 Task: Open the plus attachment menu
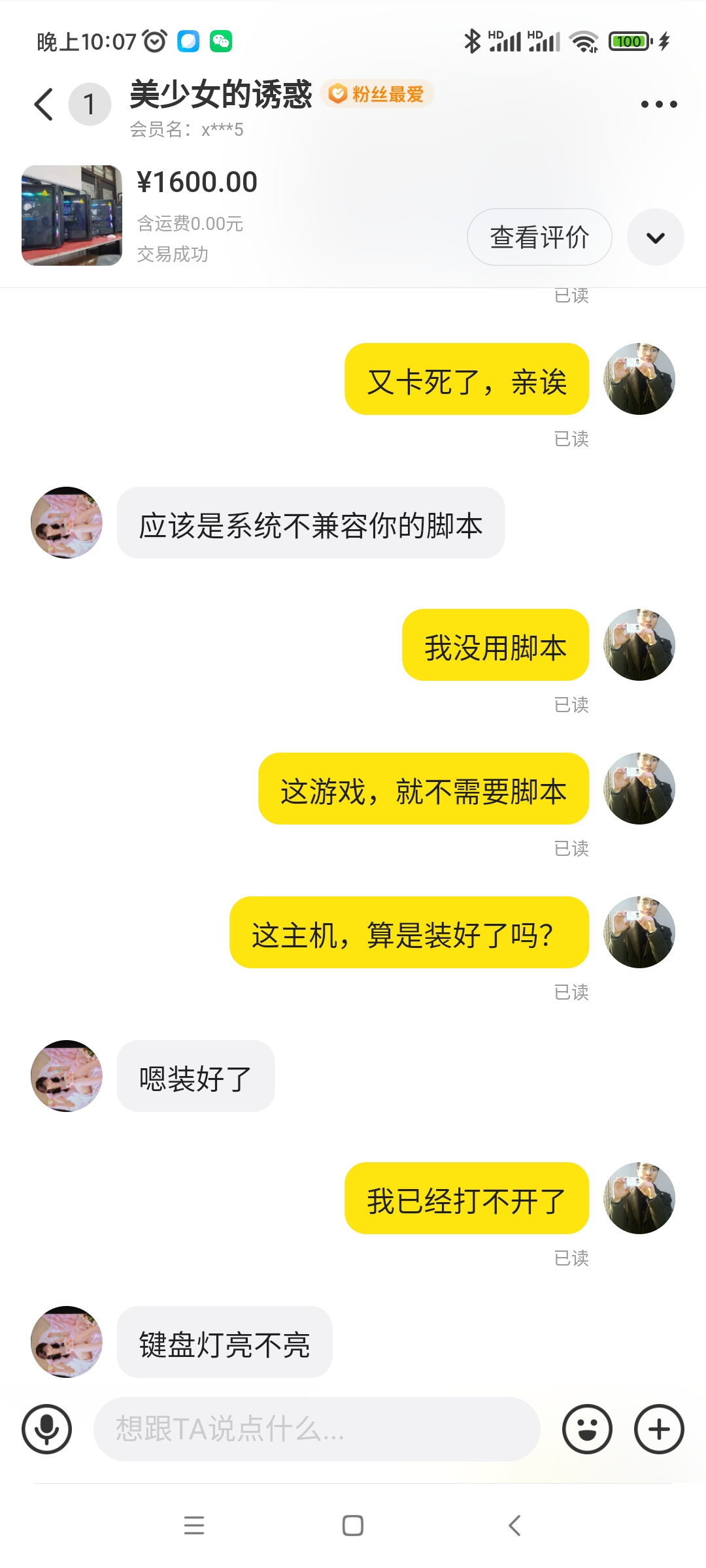(659, 1429)
